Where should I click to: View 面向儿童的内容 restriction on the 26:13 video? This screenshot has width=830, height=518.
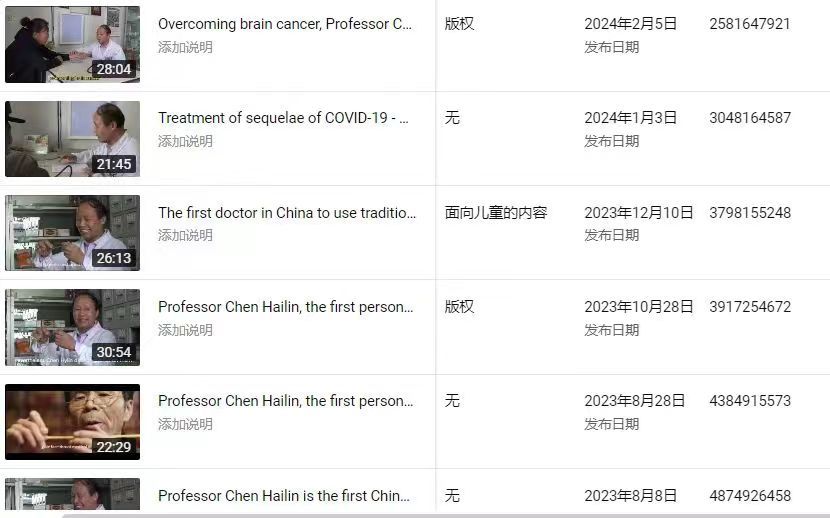496,212
